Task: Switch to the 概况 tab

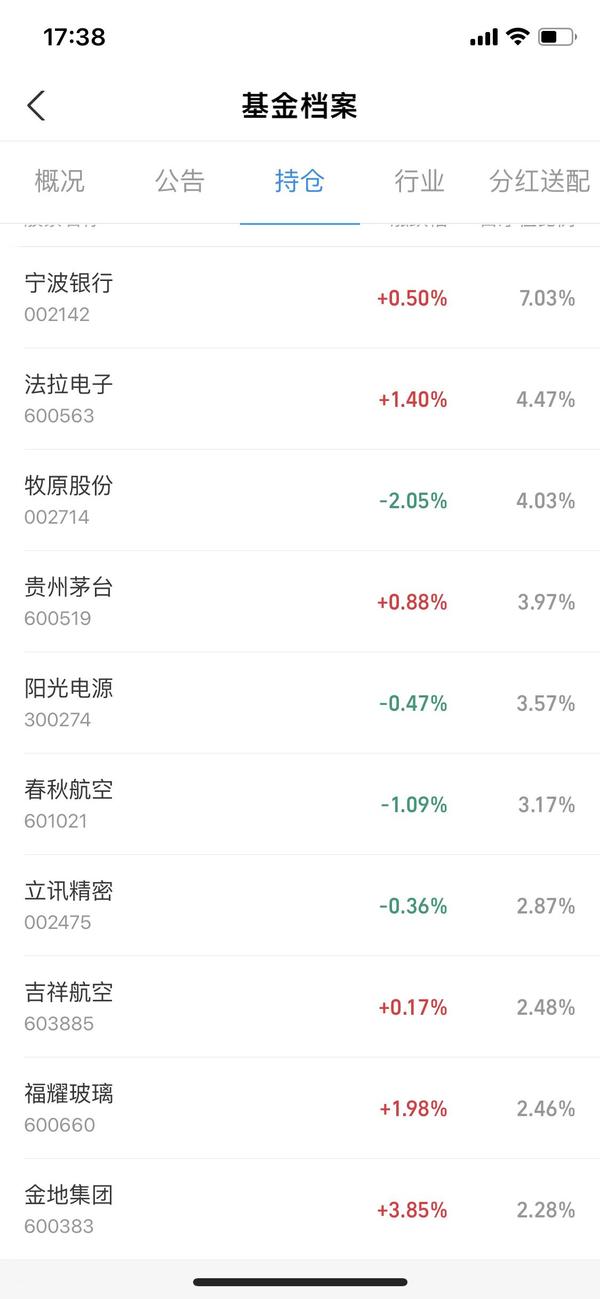Action: point(60,181)
